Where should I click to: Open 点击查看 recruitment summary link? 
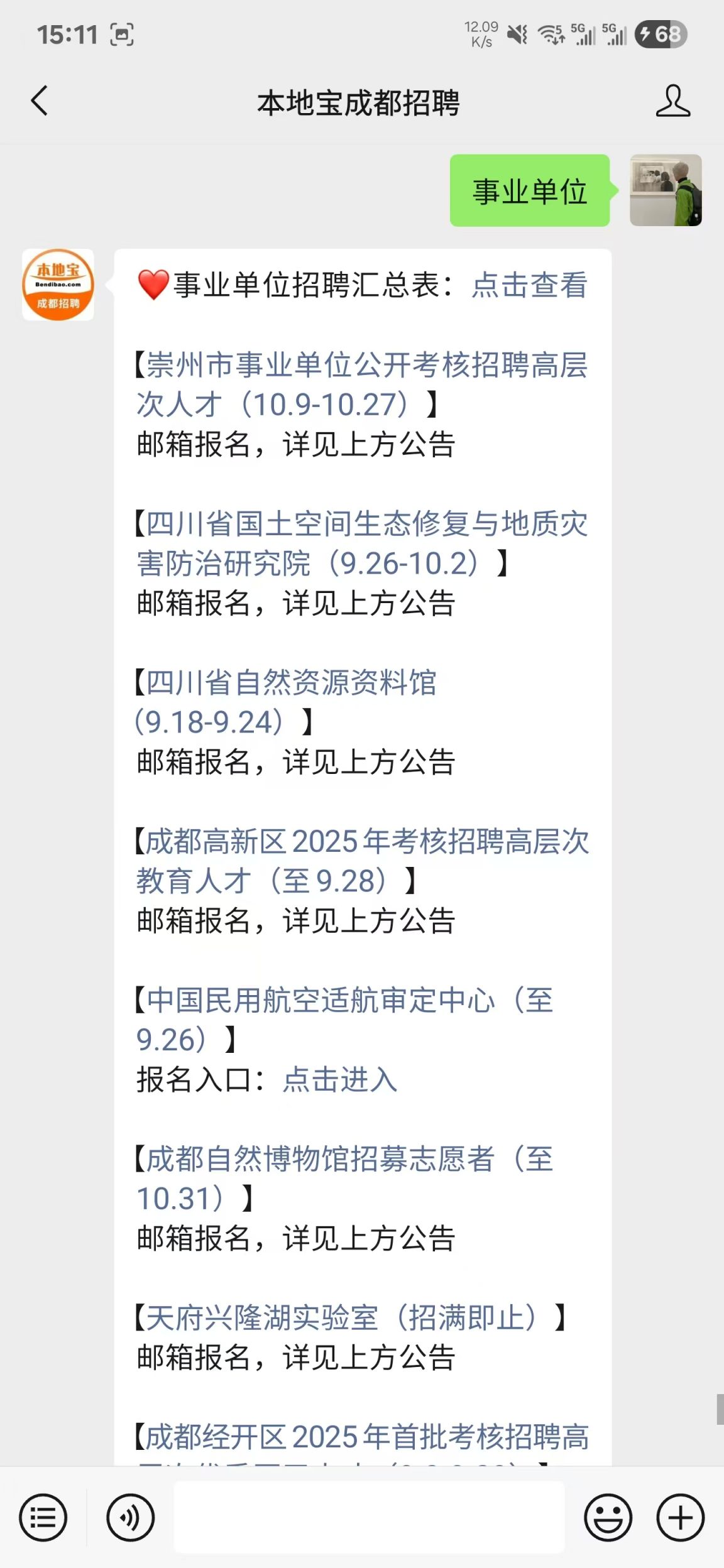[529, 285]
